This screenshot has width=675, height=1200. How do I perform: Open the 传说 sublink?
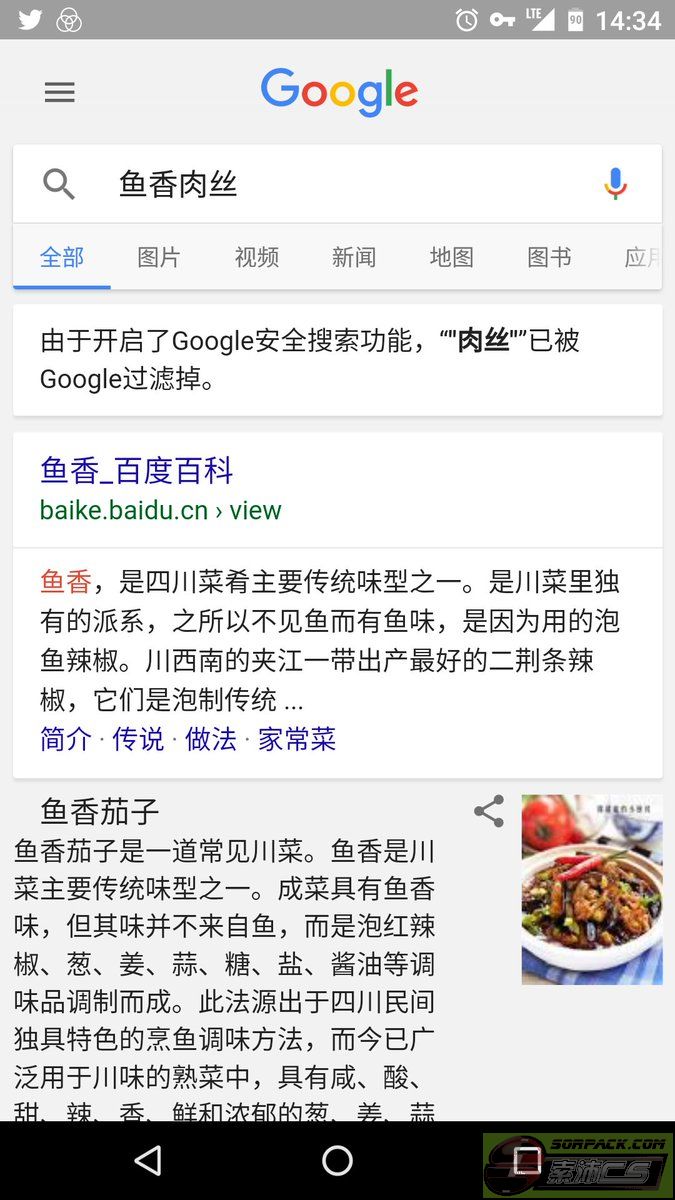point(138,739)
